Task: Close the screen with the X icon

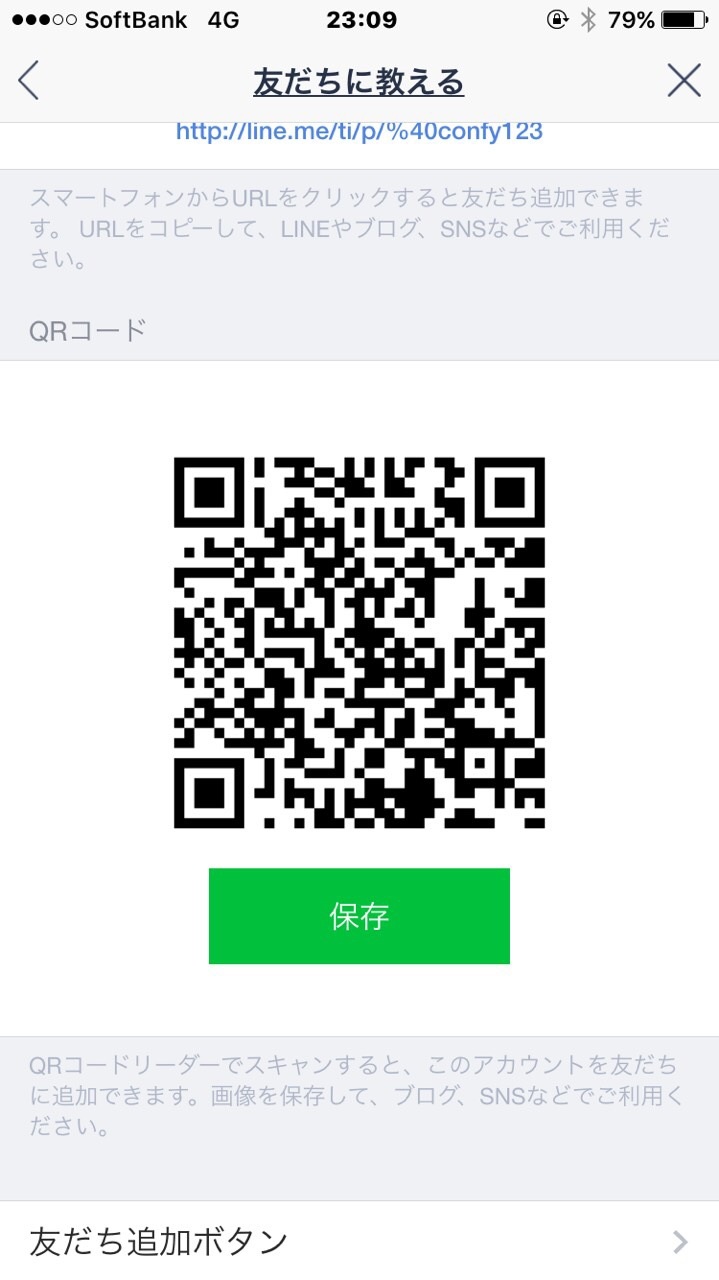Action: pos(684,81)
